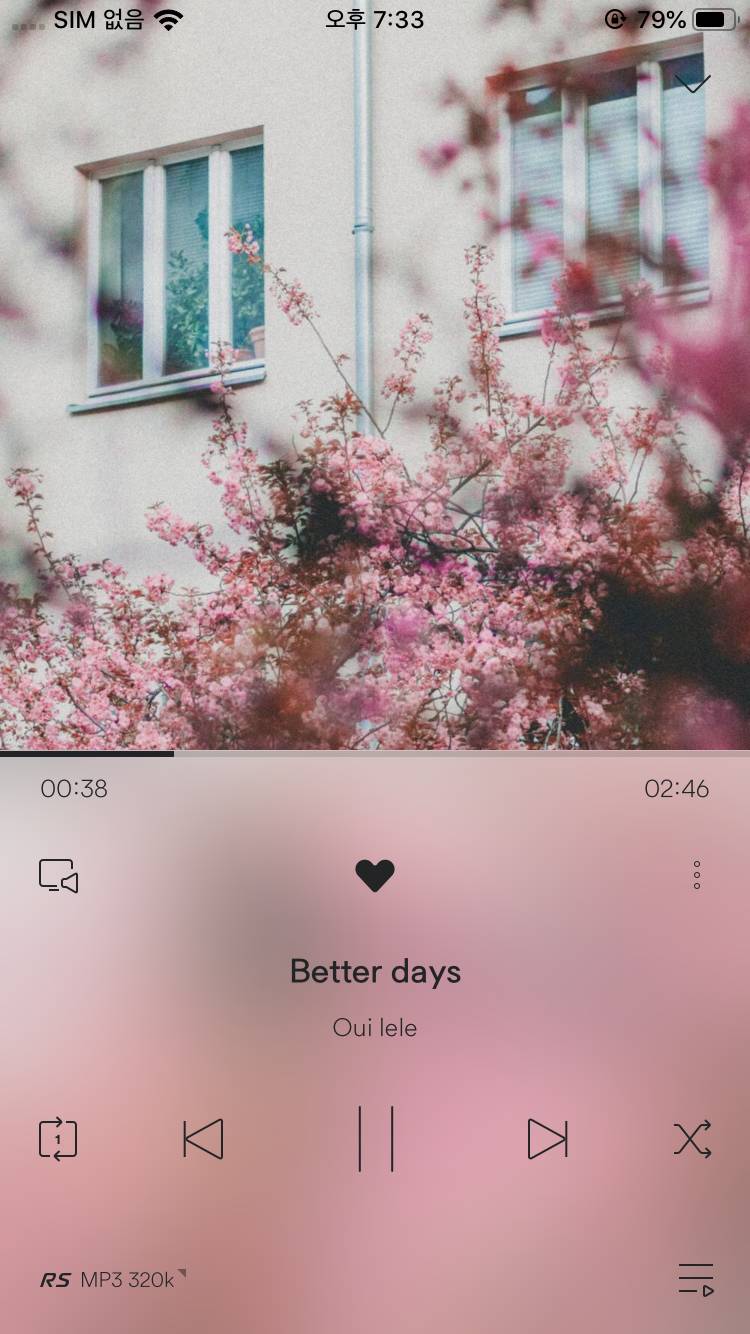Toggle shuffle playback
This screenshot has height=1334, width=750.
(692, 1139)
